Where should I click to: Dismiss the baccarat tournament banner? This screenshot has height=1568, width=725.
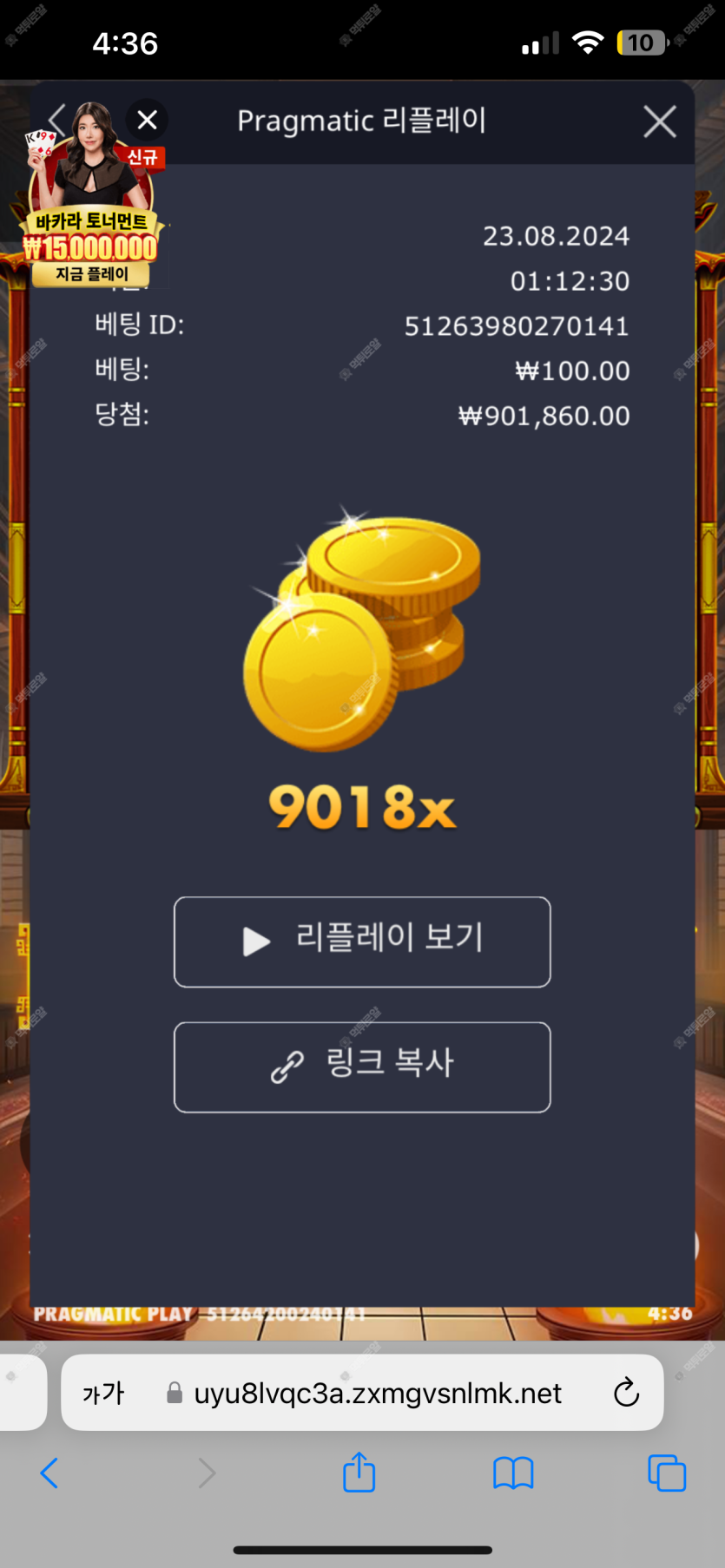(x=148, y=120)
